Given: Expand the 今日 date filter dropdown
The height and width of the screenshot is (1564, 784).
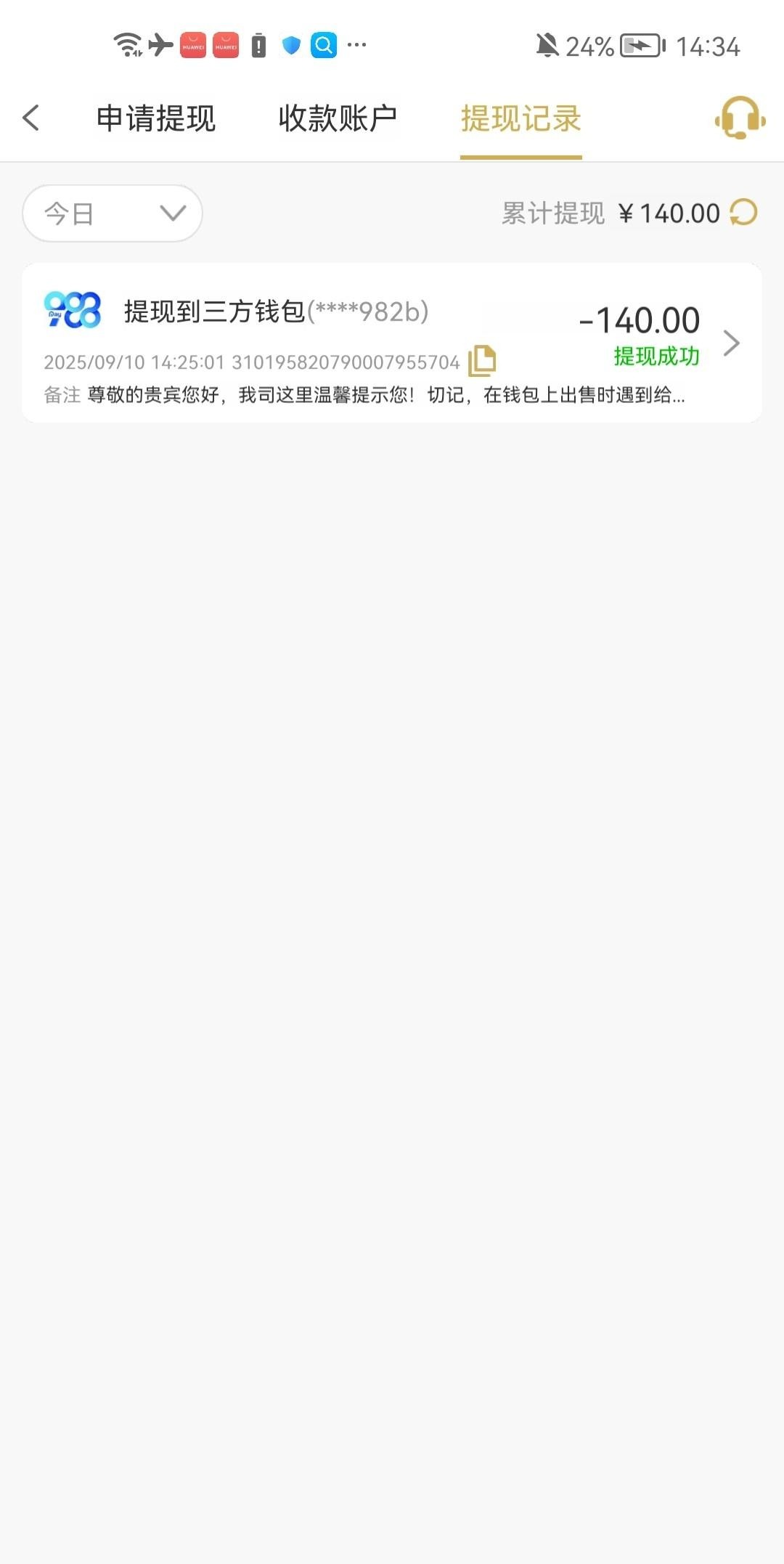Looking at the screenshot, I should pyautogui.click(x=113, y=213).
